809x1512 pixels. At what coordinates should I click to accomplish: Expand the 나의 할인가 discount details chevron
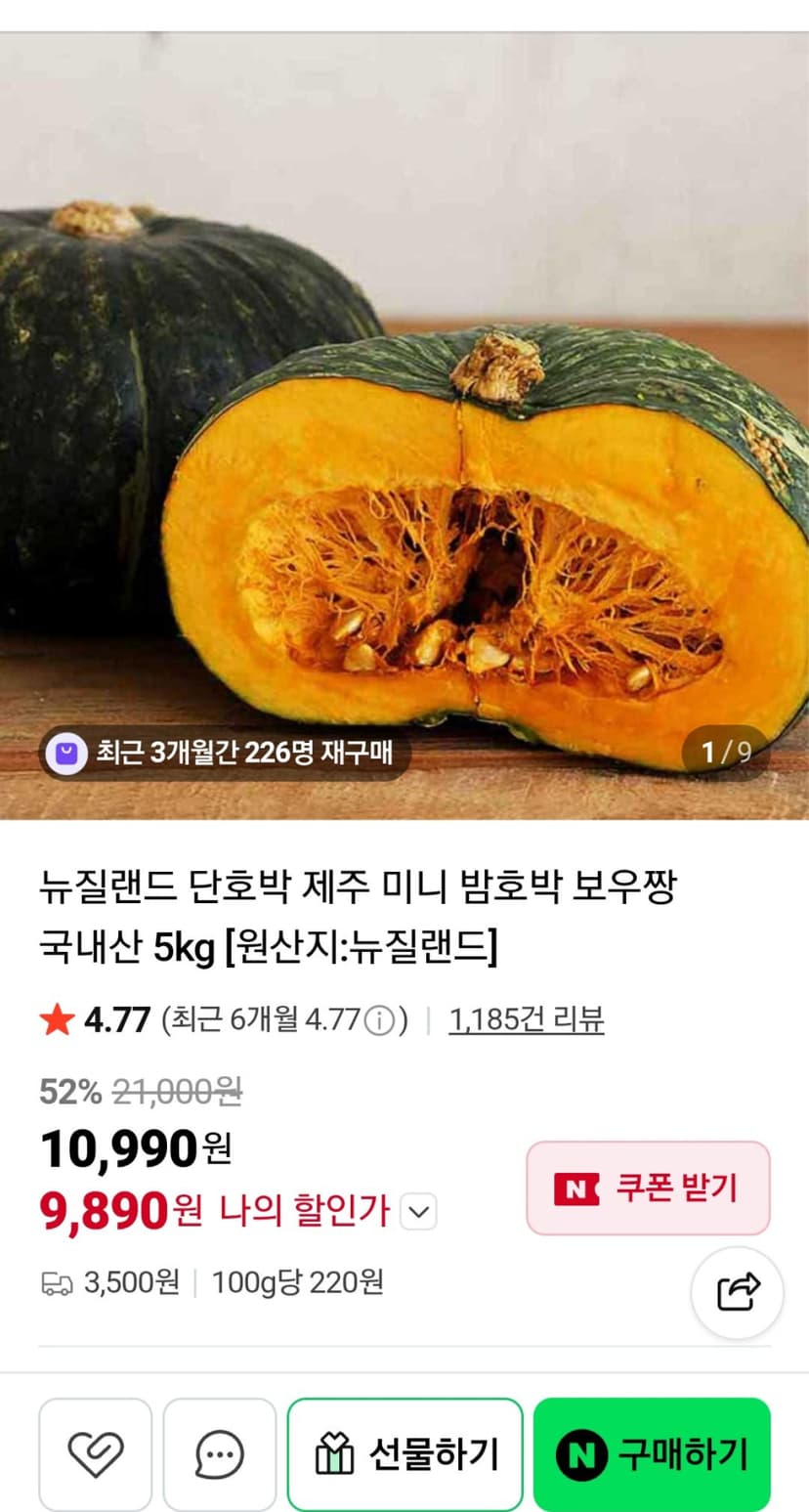point(419,1212)
